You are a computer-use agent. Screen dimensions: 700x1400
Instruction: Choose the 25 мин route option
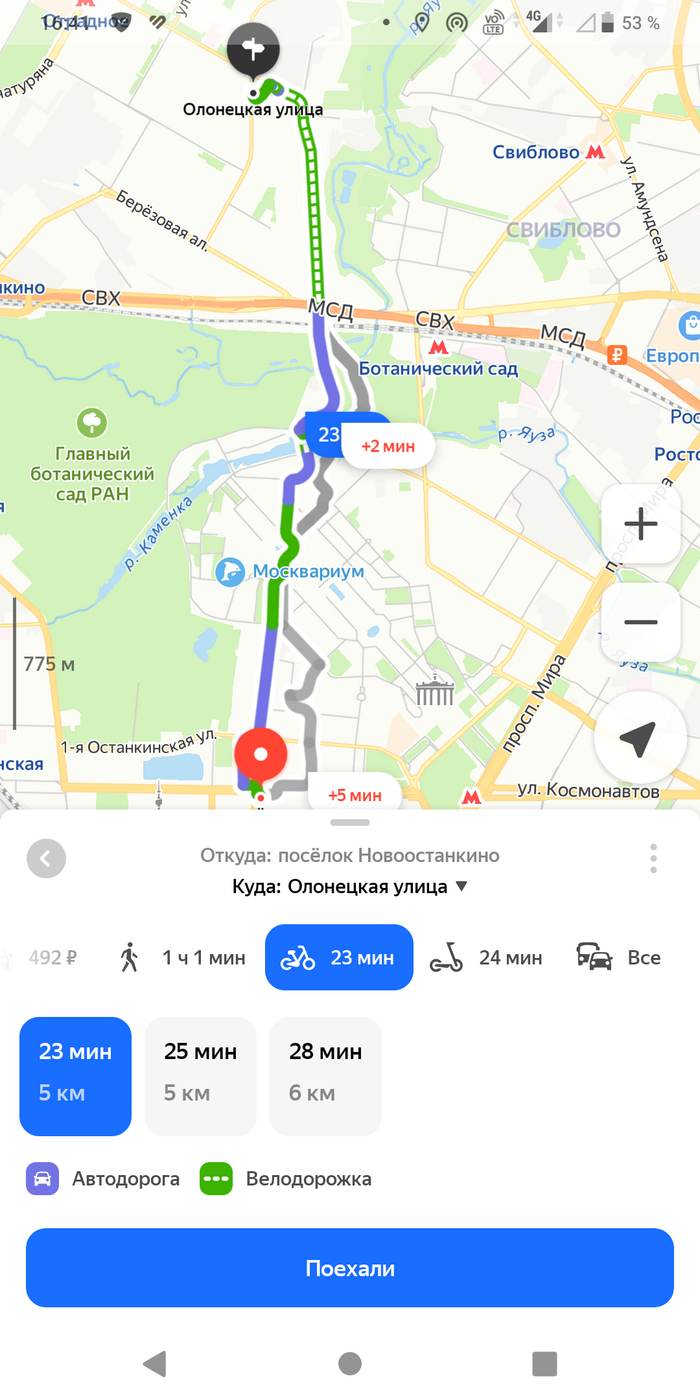[201, 1076]
